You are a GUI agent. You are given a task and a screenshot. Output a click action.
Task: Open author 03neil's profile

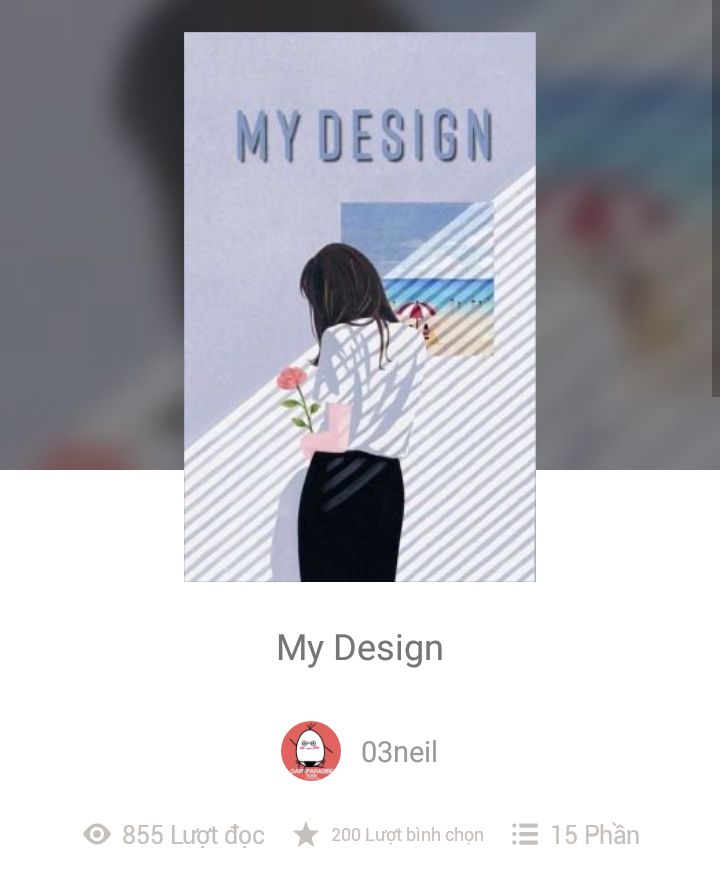[x=398, y=752]
